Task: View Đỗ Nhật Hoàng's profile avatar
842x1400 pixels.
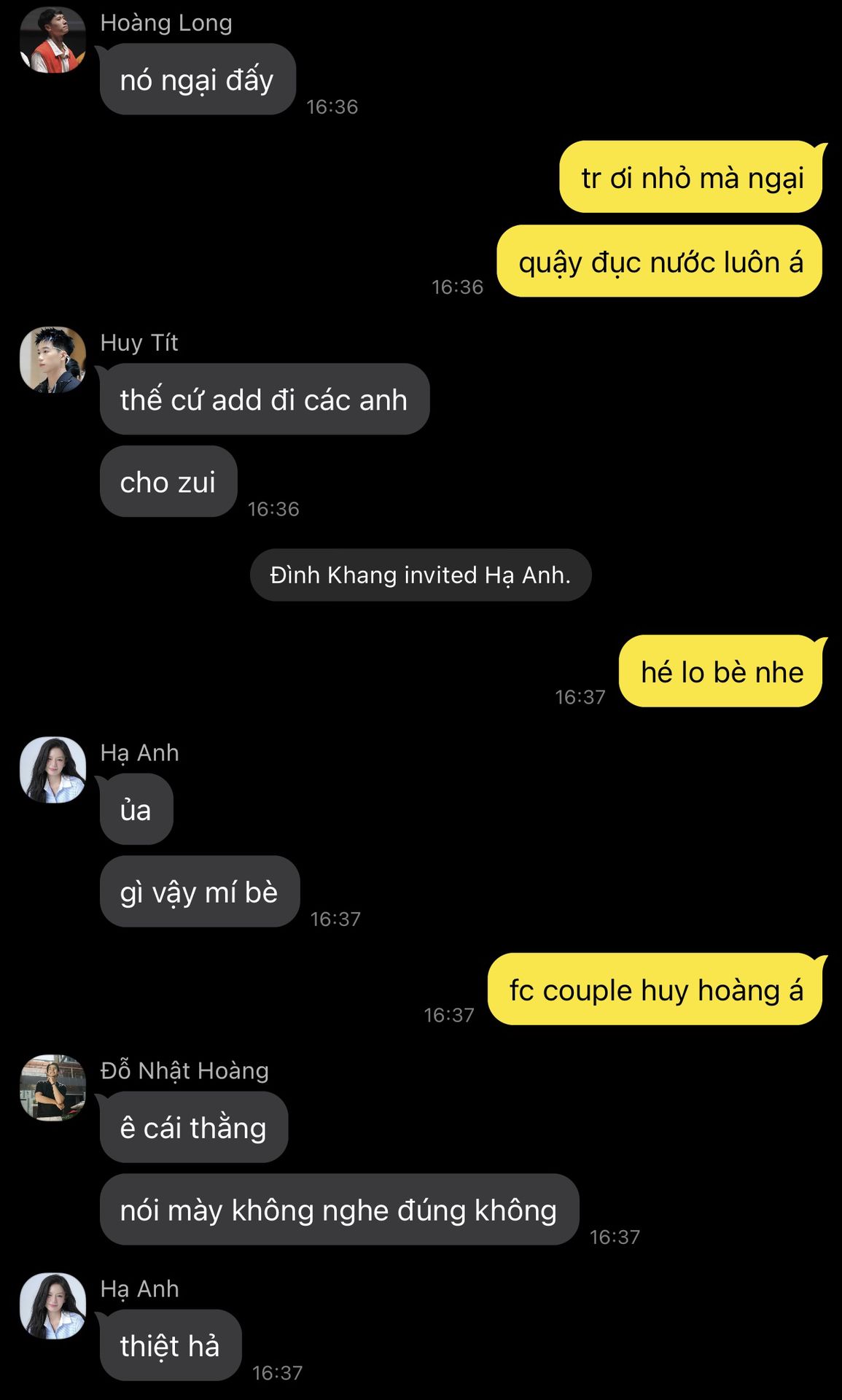Action: [x=52, y=1087]
